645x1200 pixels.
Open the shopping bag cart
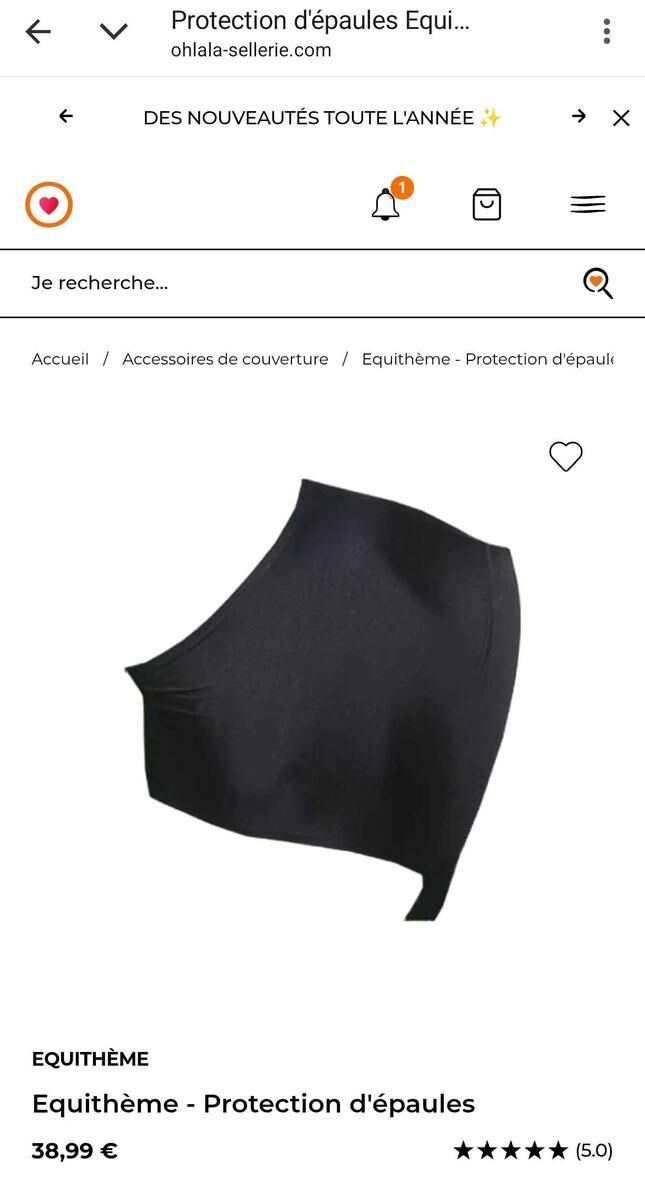point(486,205)
